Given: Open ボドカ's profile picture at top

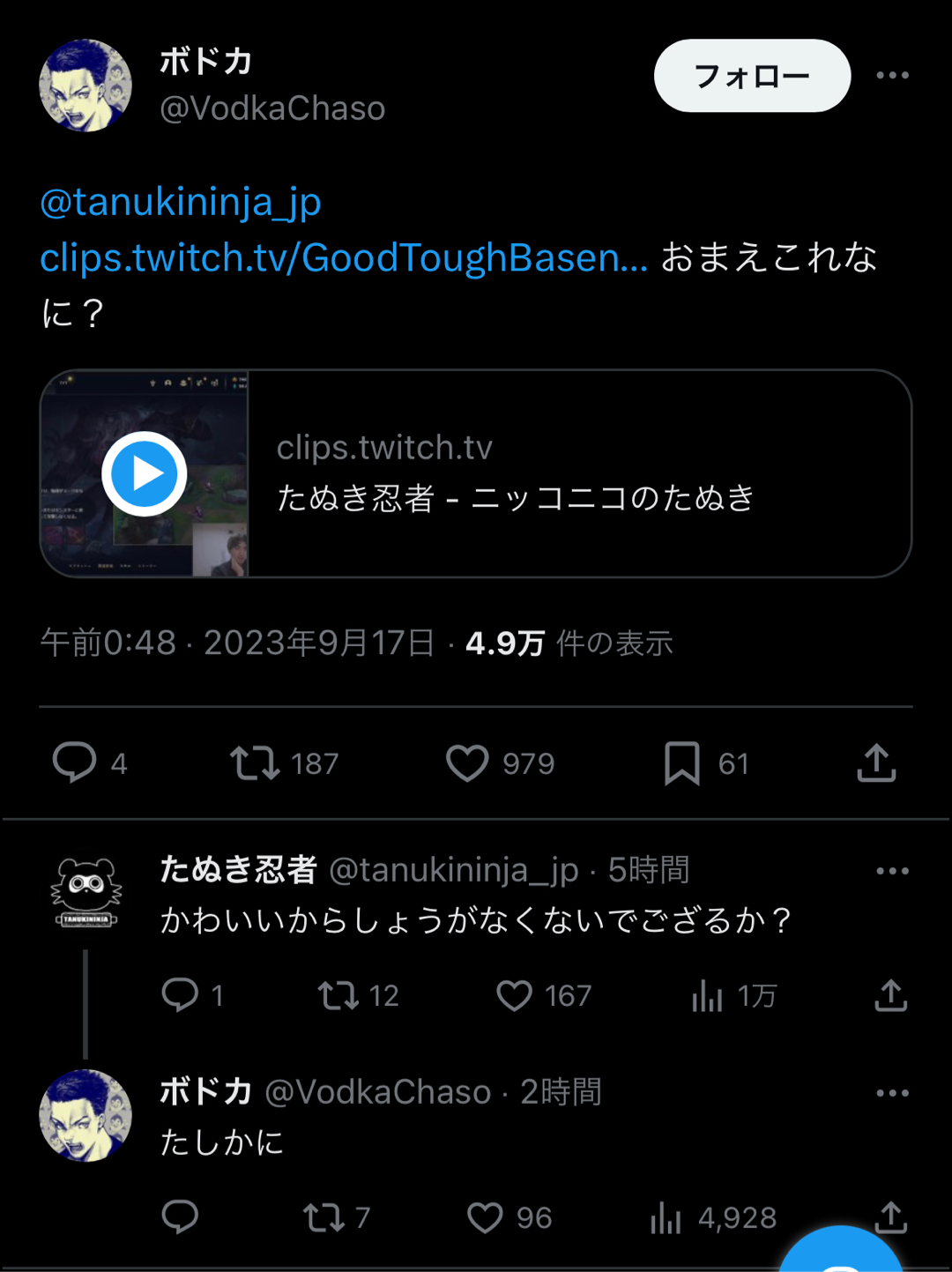Looking at the screenshot, I should tap(86, 86).
